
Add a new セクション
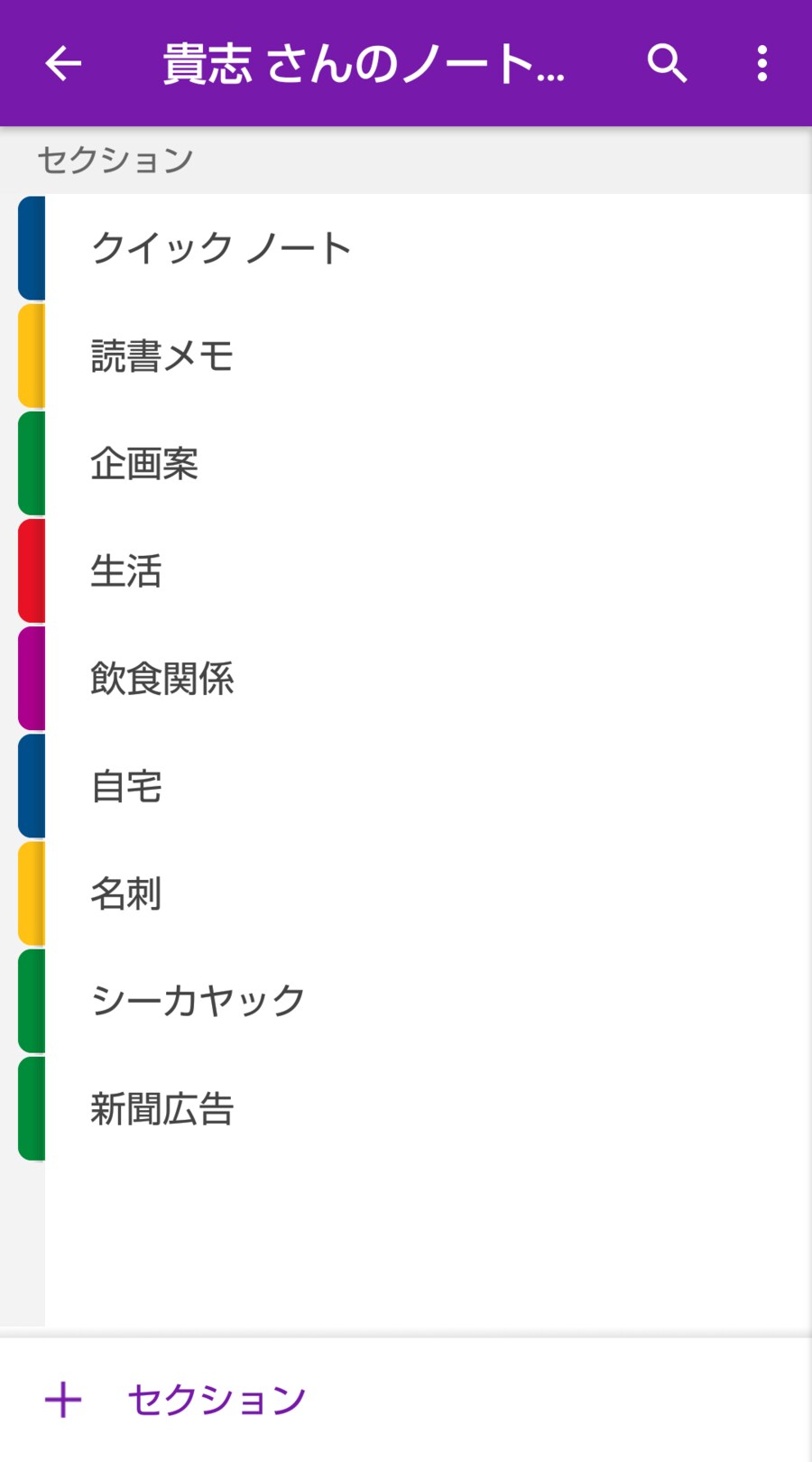pyautogui.click(x=176, y=1400)
